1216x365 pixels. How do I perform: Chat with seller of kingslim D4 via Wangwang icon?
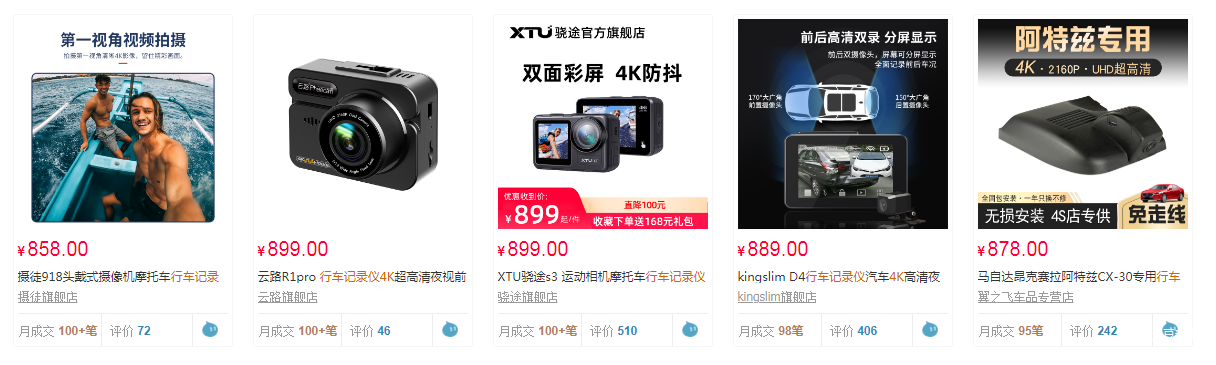930,329
